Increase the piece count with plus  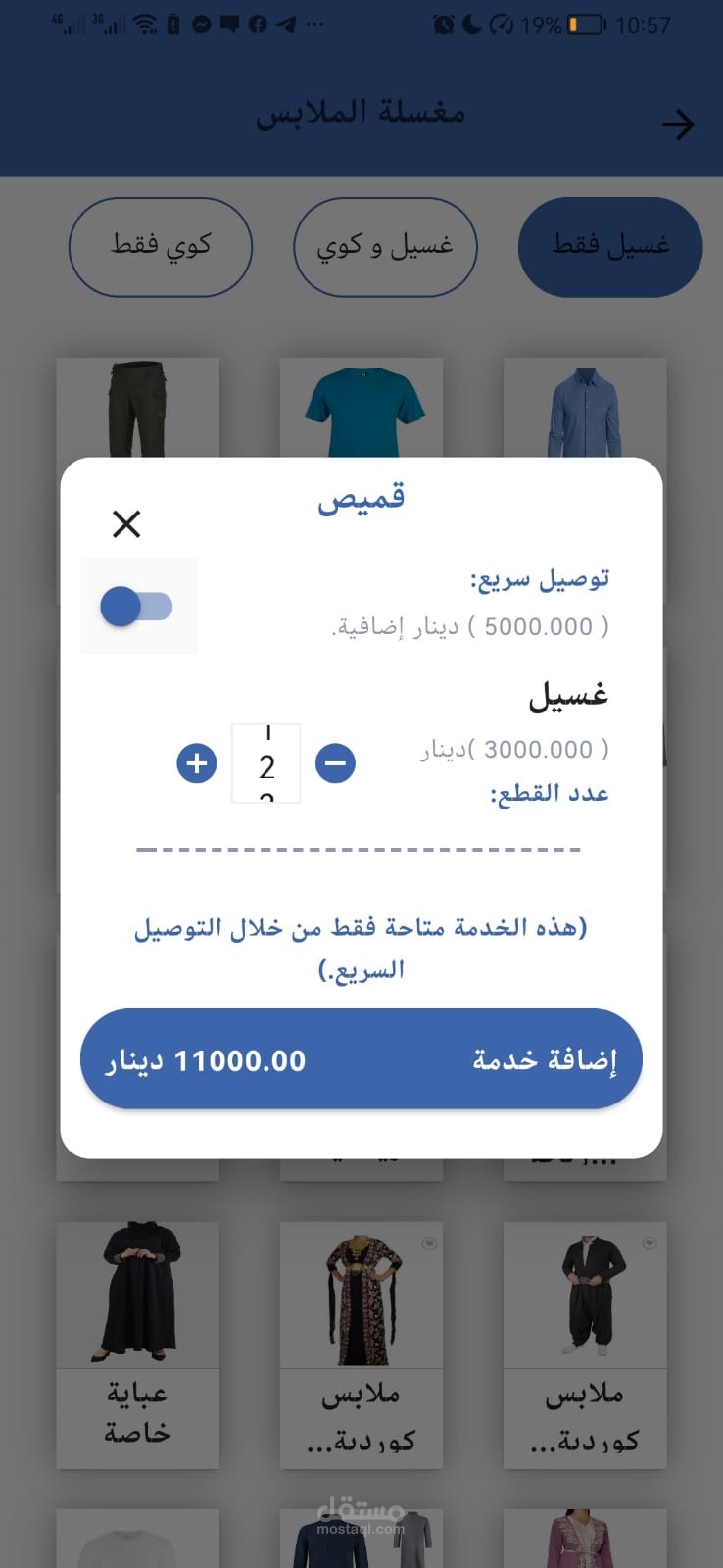[x=197, y=763]
